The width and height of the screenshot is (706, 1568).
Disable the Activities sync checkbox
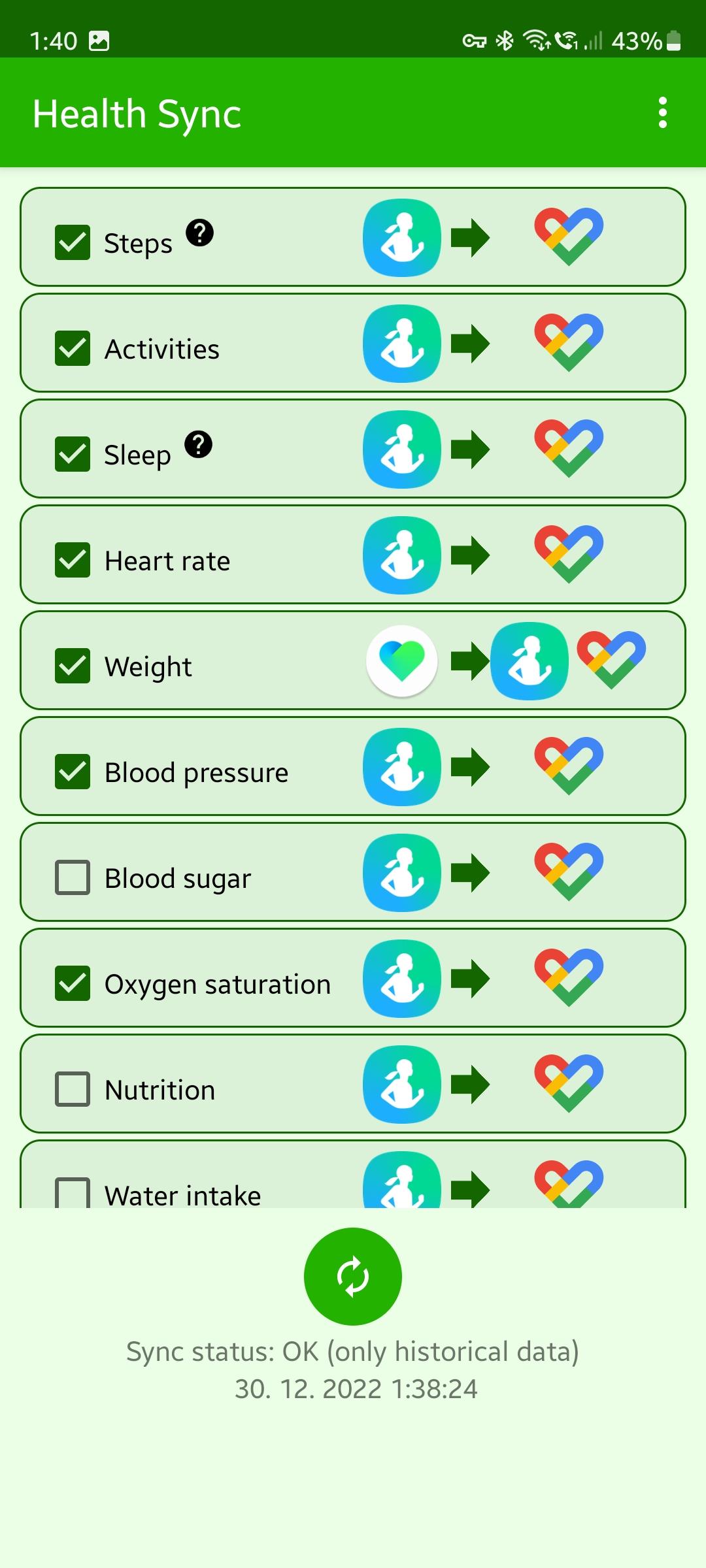[73, 349]
